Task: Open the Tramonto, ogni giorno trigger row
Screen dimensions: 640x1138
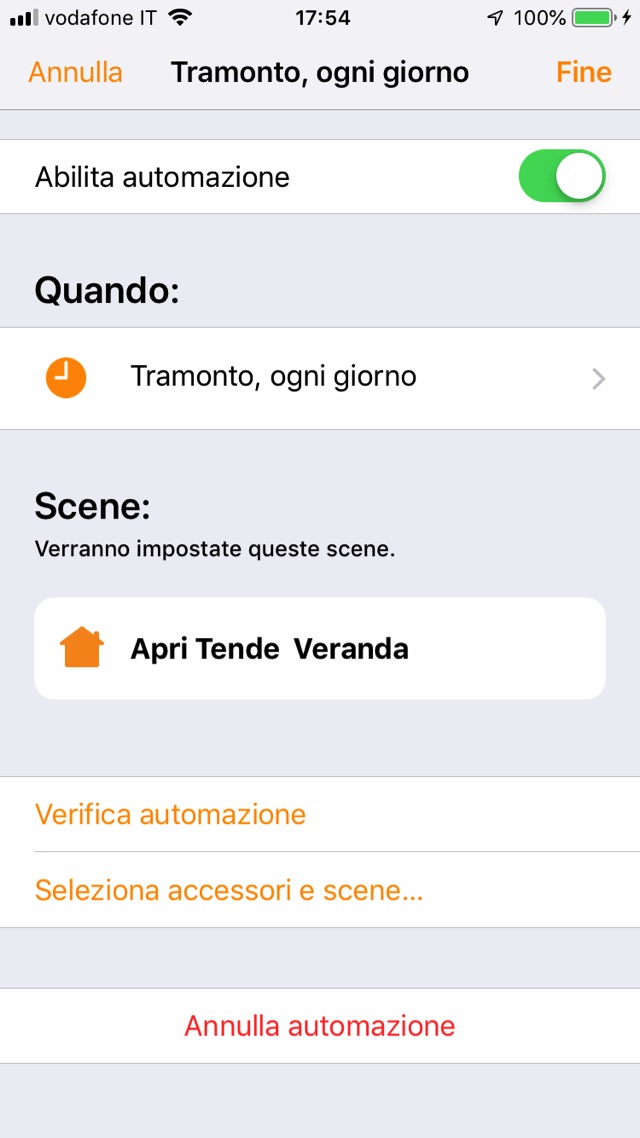Action: [x=320, y=378]
